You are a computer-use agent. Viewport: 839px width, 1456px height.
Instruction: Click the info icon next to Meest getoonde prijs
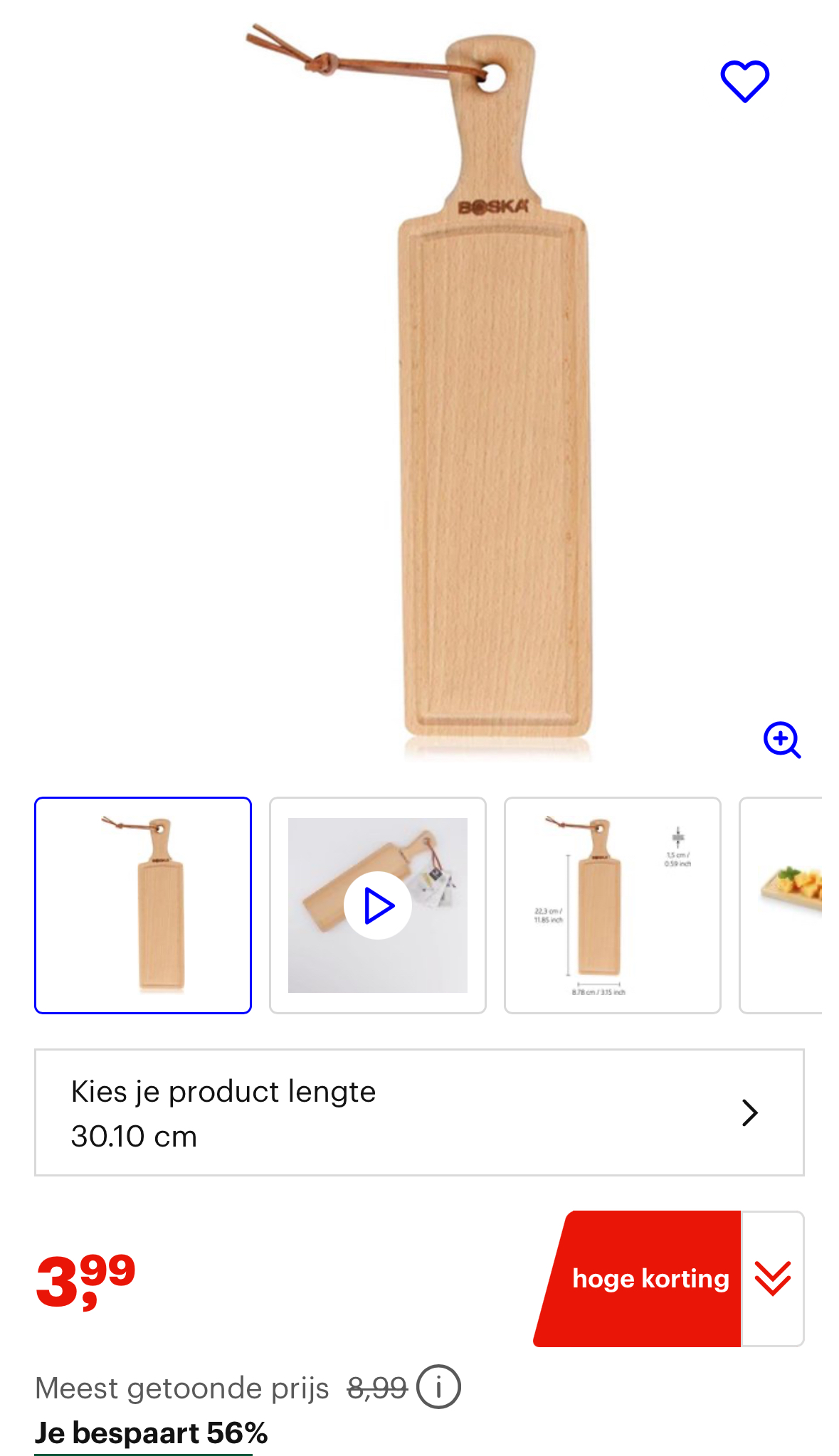click(x=439, y=1386)
